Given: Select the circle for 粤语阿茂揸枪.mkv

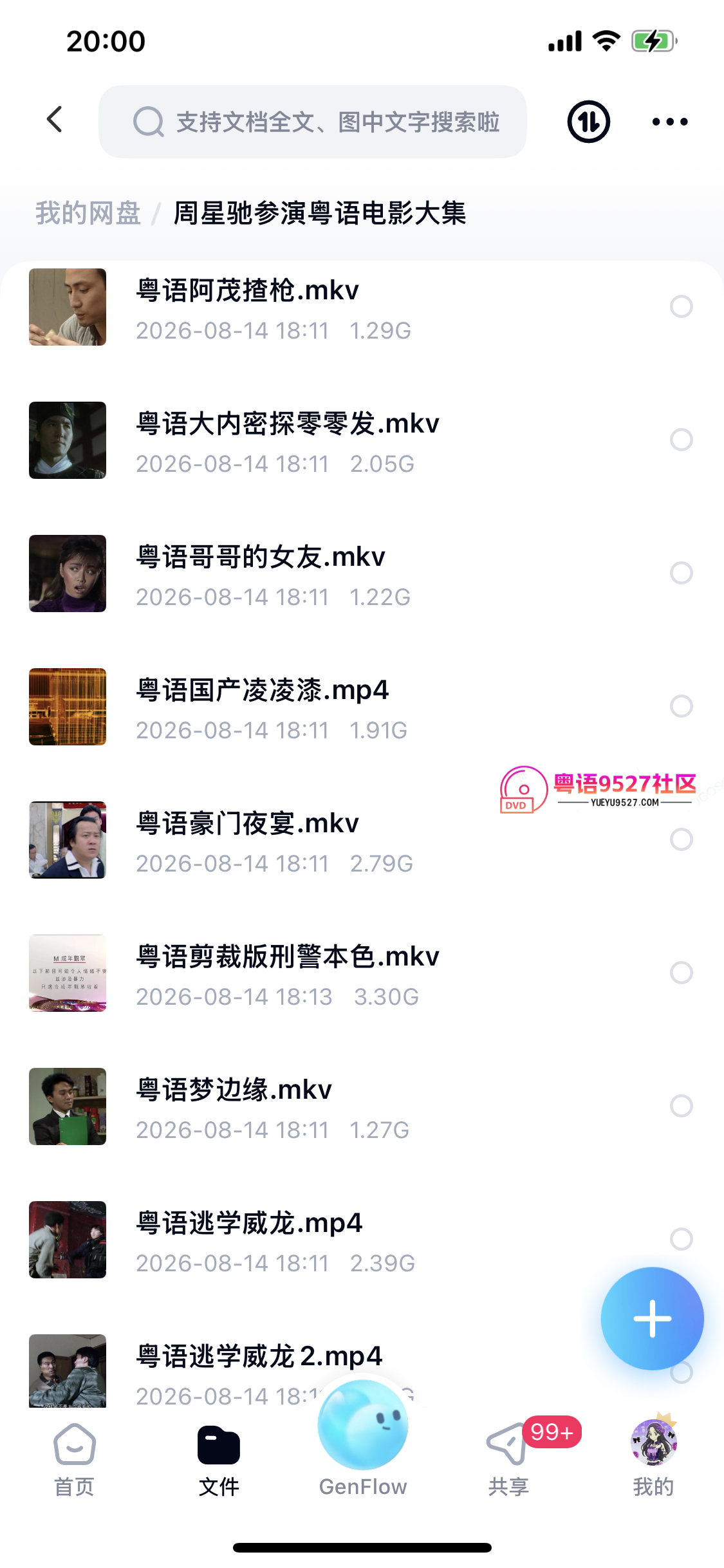Looking at the screenshot, I should [x=682, y=306].
